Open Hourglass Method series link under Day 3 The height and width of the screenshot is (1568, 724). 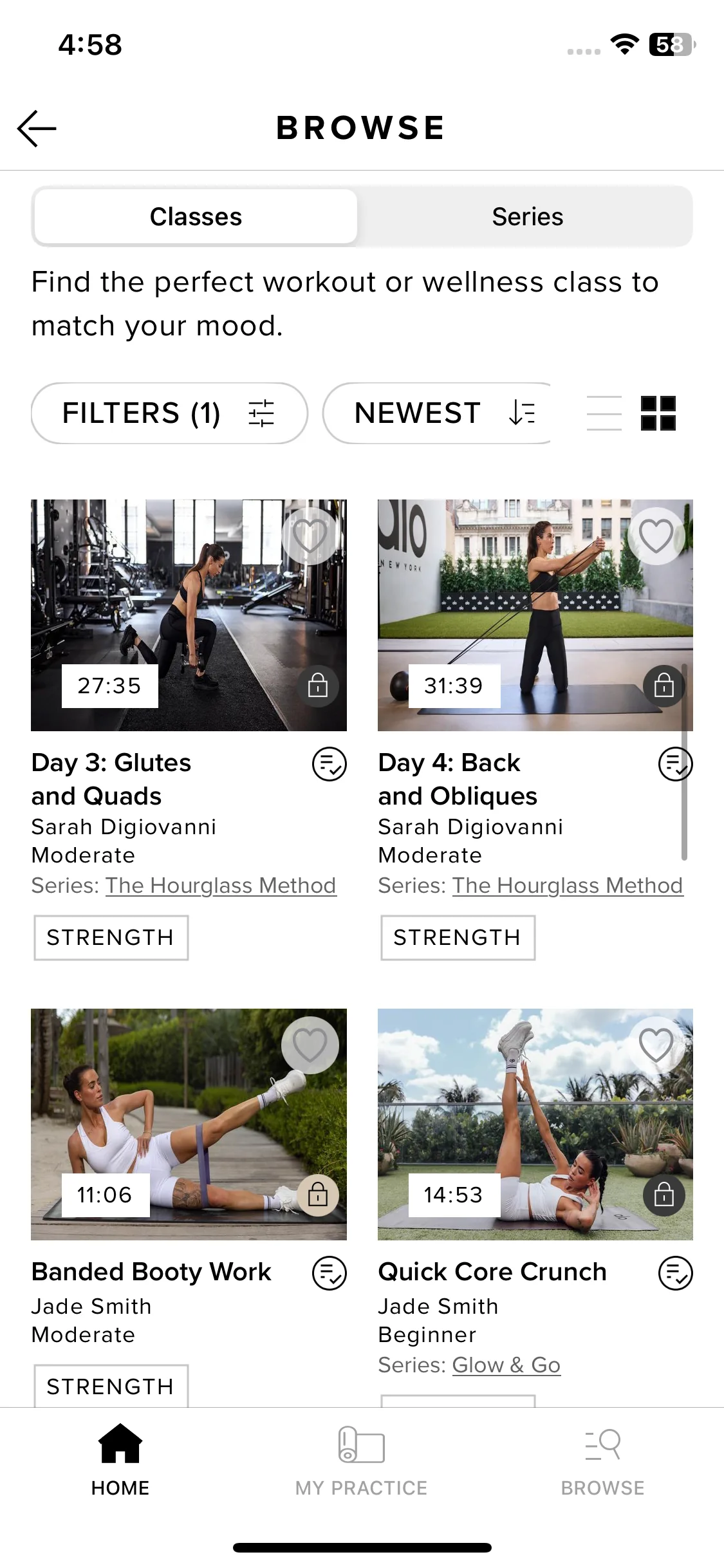(221, 886)
